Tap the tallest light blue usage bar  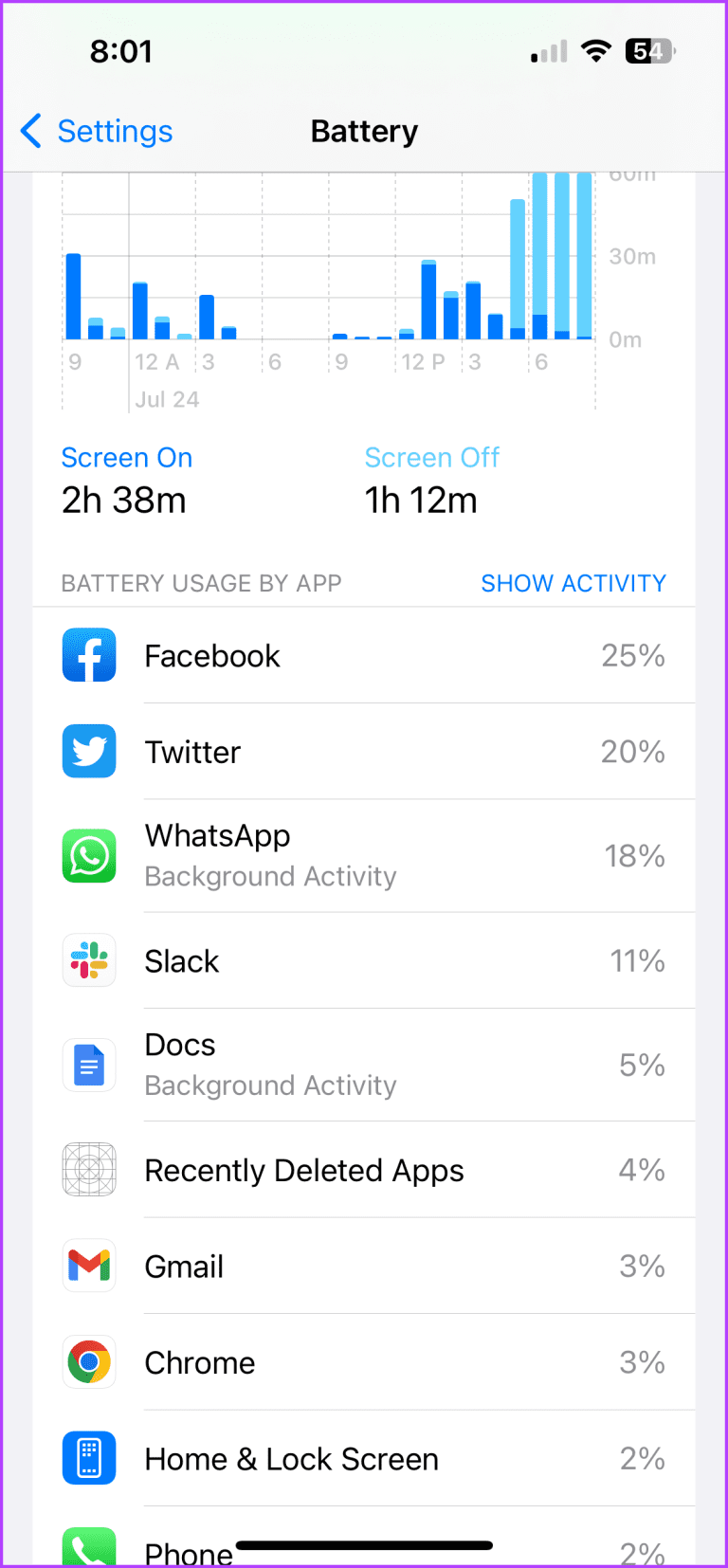[x=560, y=256]
